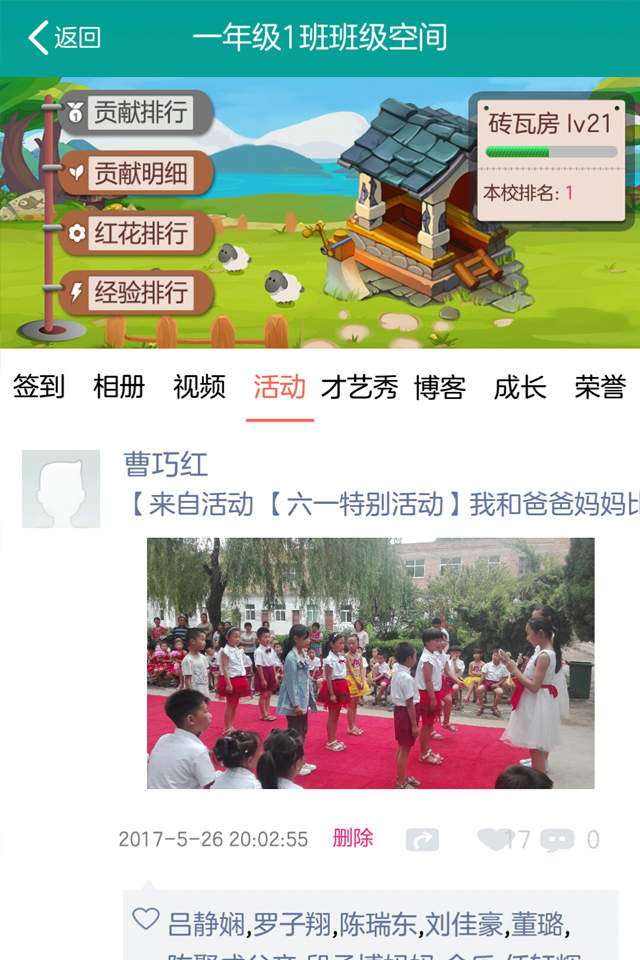Switch to the 签到 tab

pos(39,387)
